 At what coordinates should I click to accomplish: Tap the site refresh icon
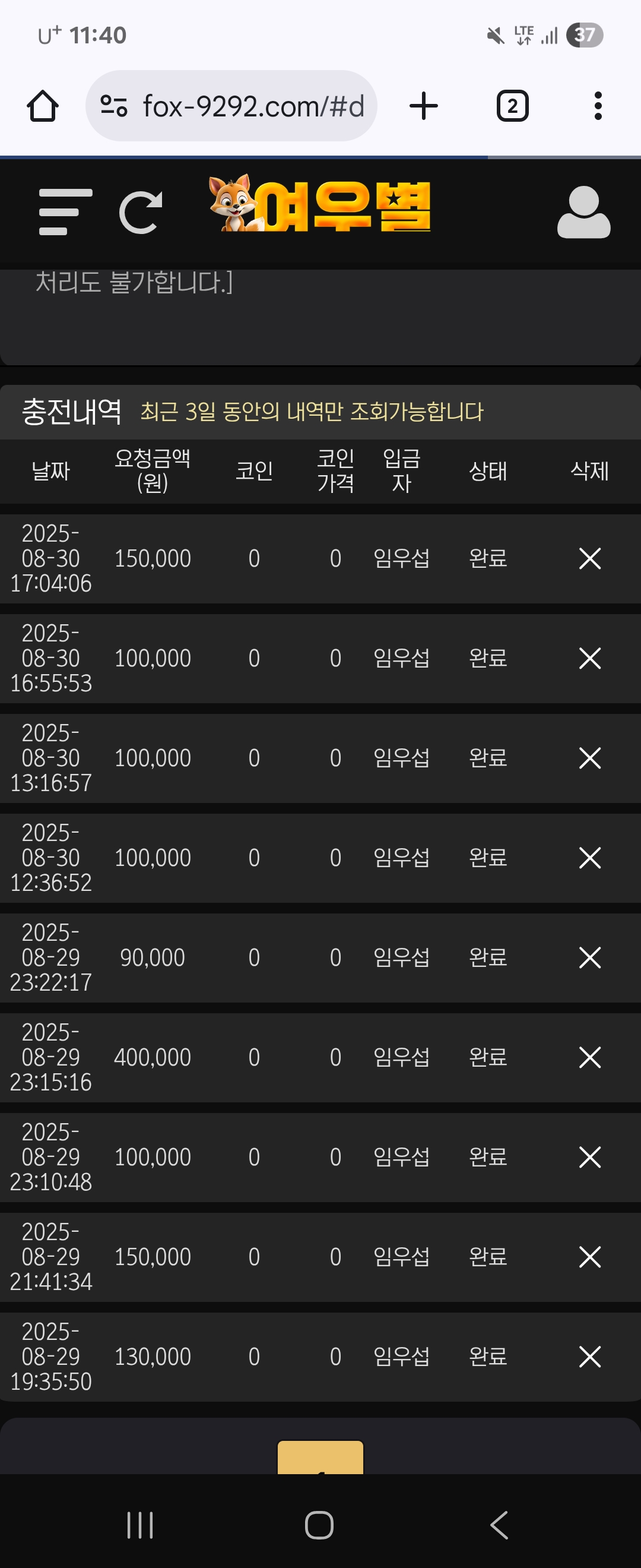(x=141, y=212)
